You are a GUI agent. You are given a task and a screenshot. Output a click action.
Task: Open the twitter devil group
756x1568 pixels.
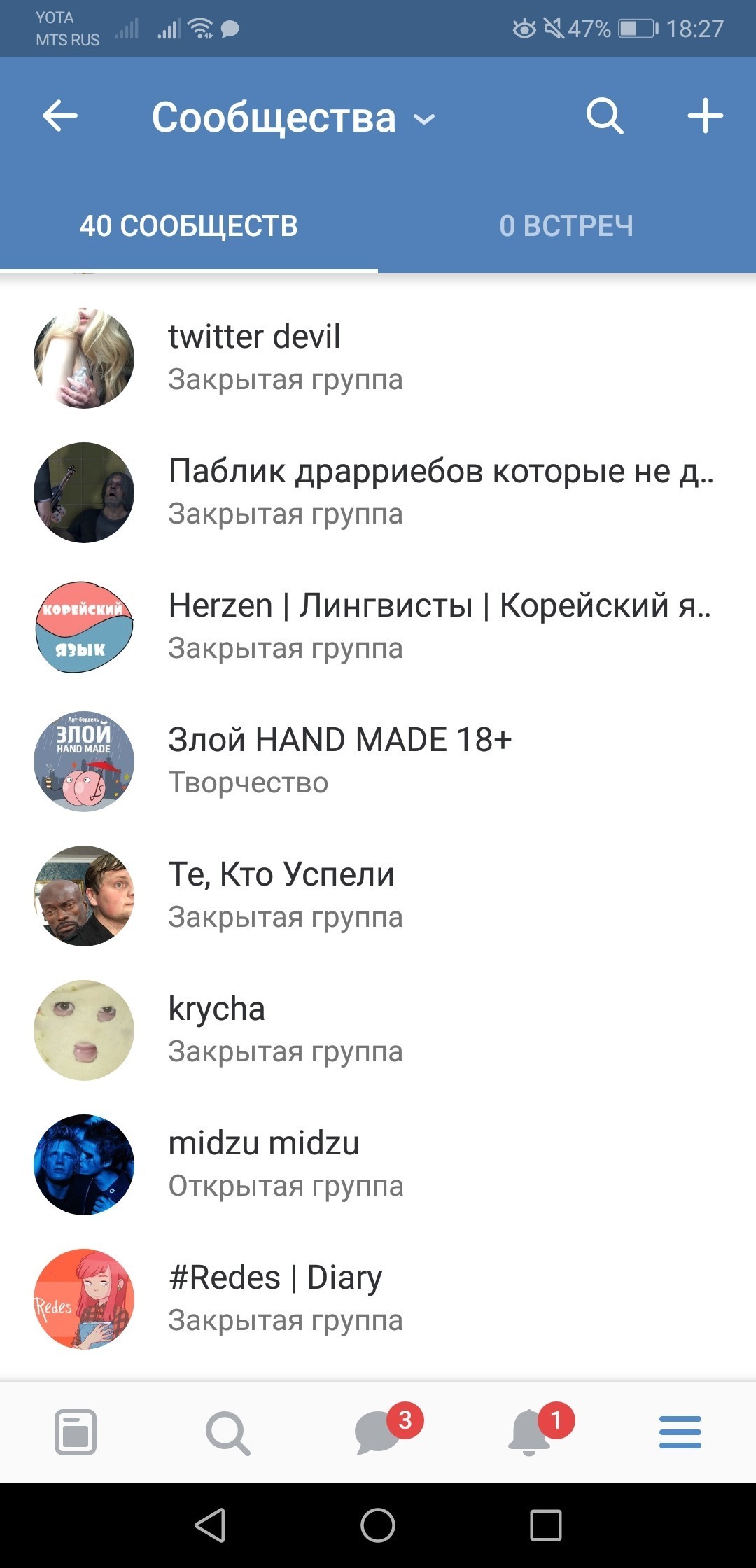tap(378, 358)
